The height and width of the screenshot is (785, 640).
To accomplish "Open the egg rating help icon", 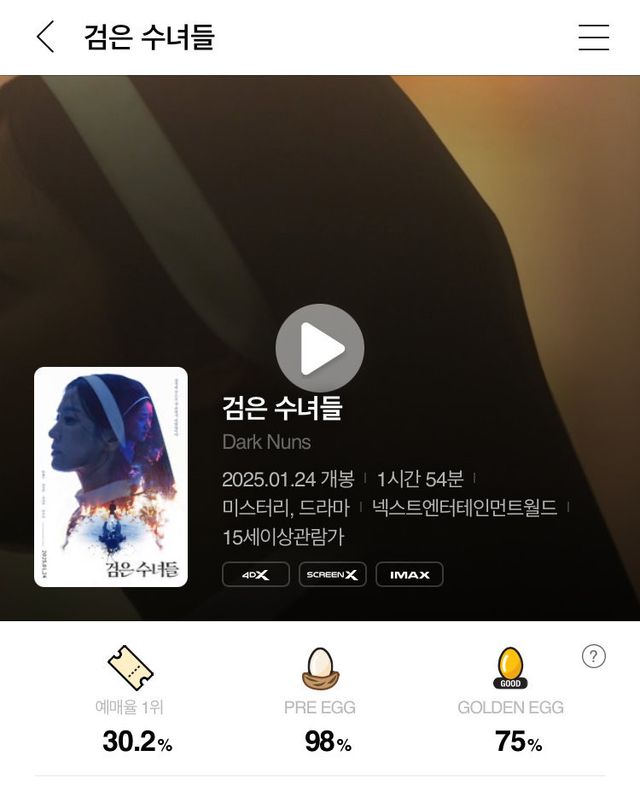I will [593, 656].
